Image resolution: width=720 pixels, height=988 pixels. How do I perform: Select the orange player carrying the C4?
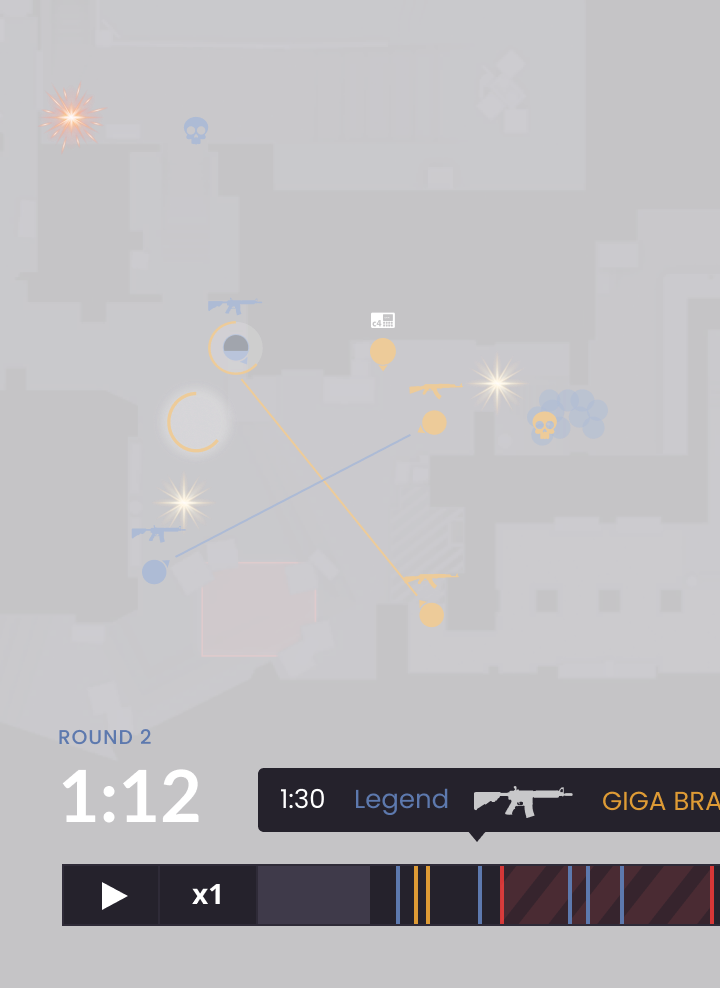(383, 351)
